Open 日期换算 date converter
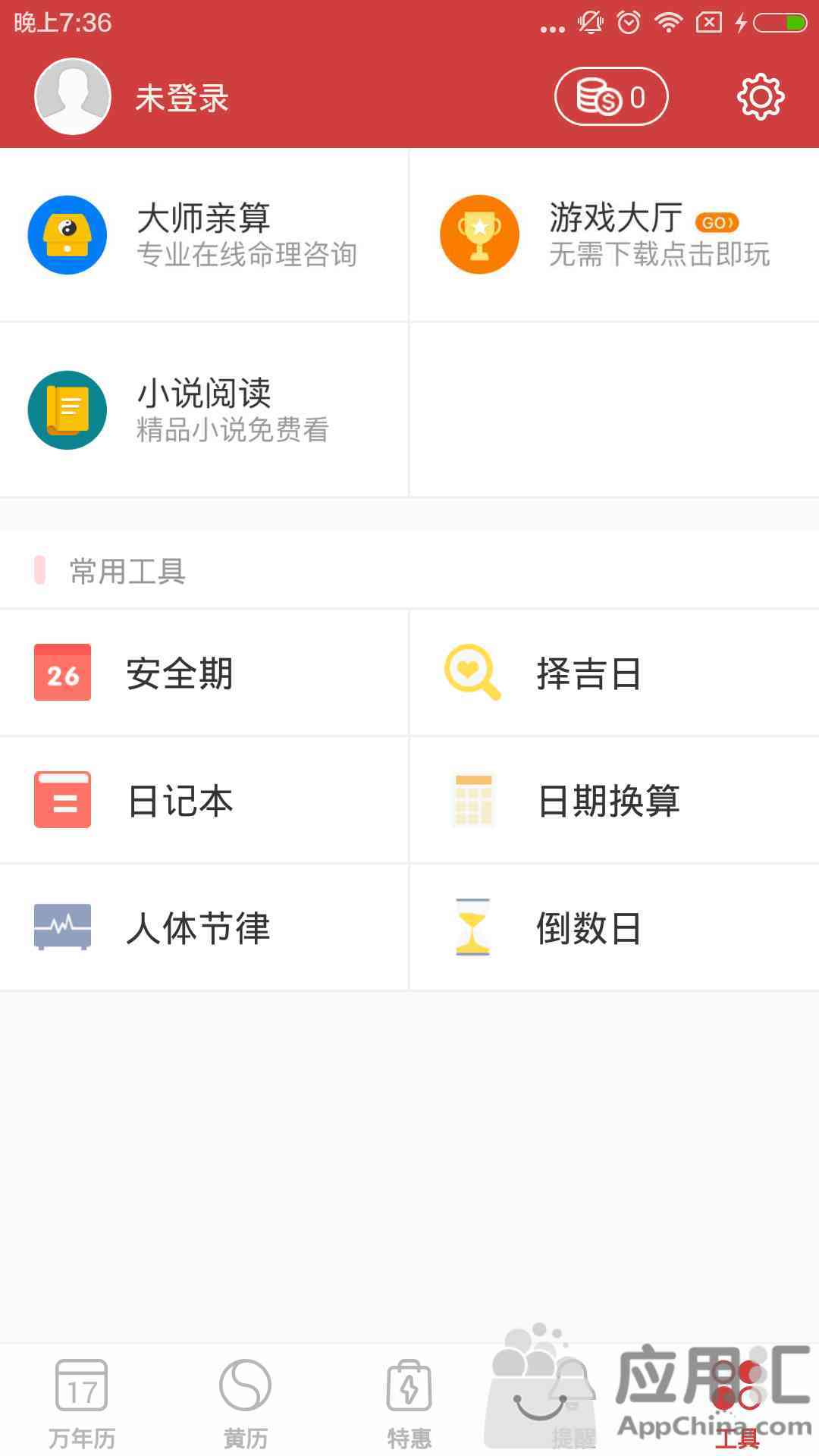This screenshot has width=819, height=1456. 615,800
